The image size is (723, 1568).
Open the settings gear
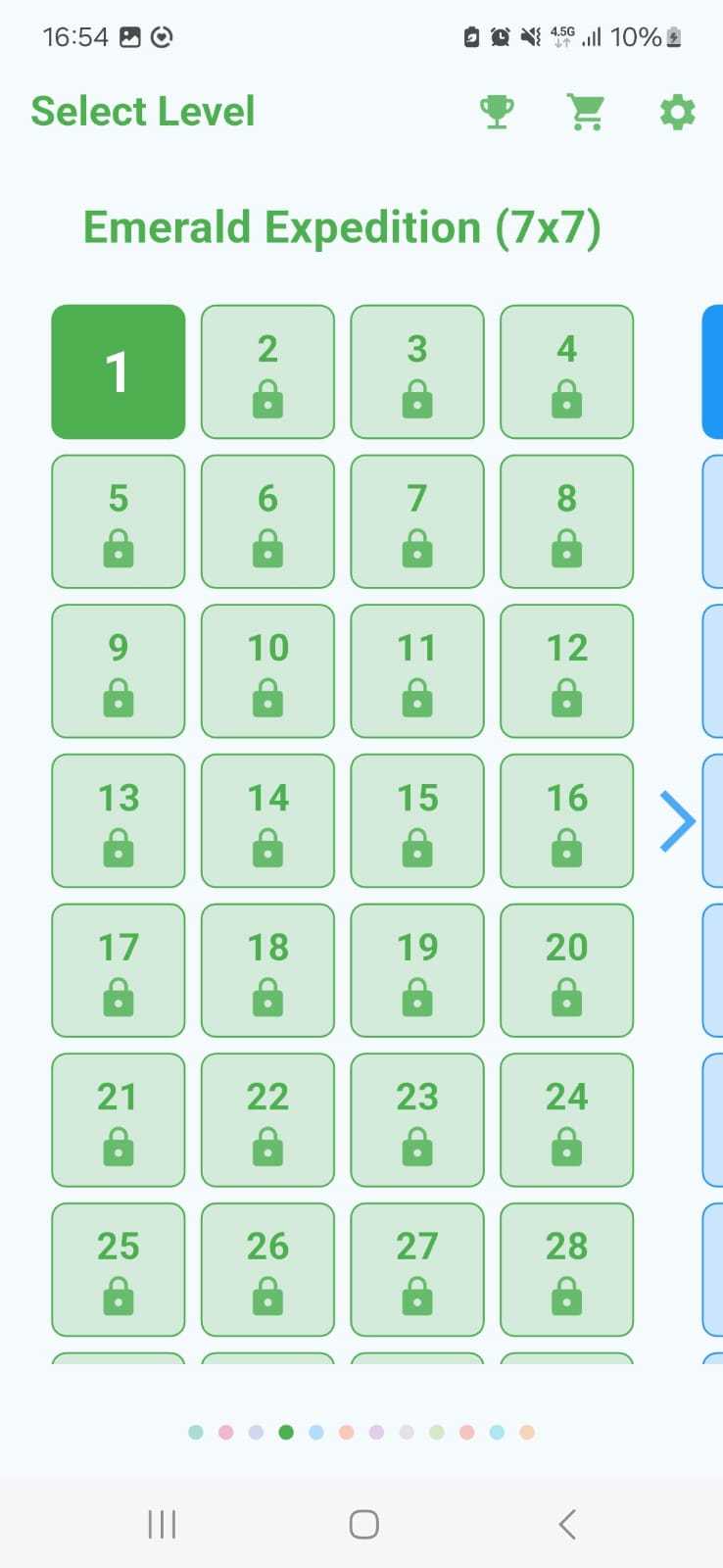point(677,112)
